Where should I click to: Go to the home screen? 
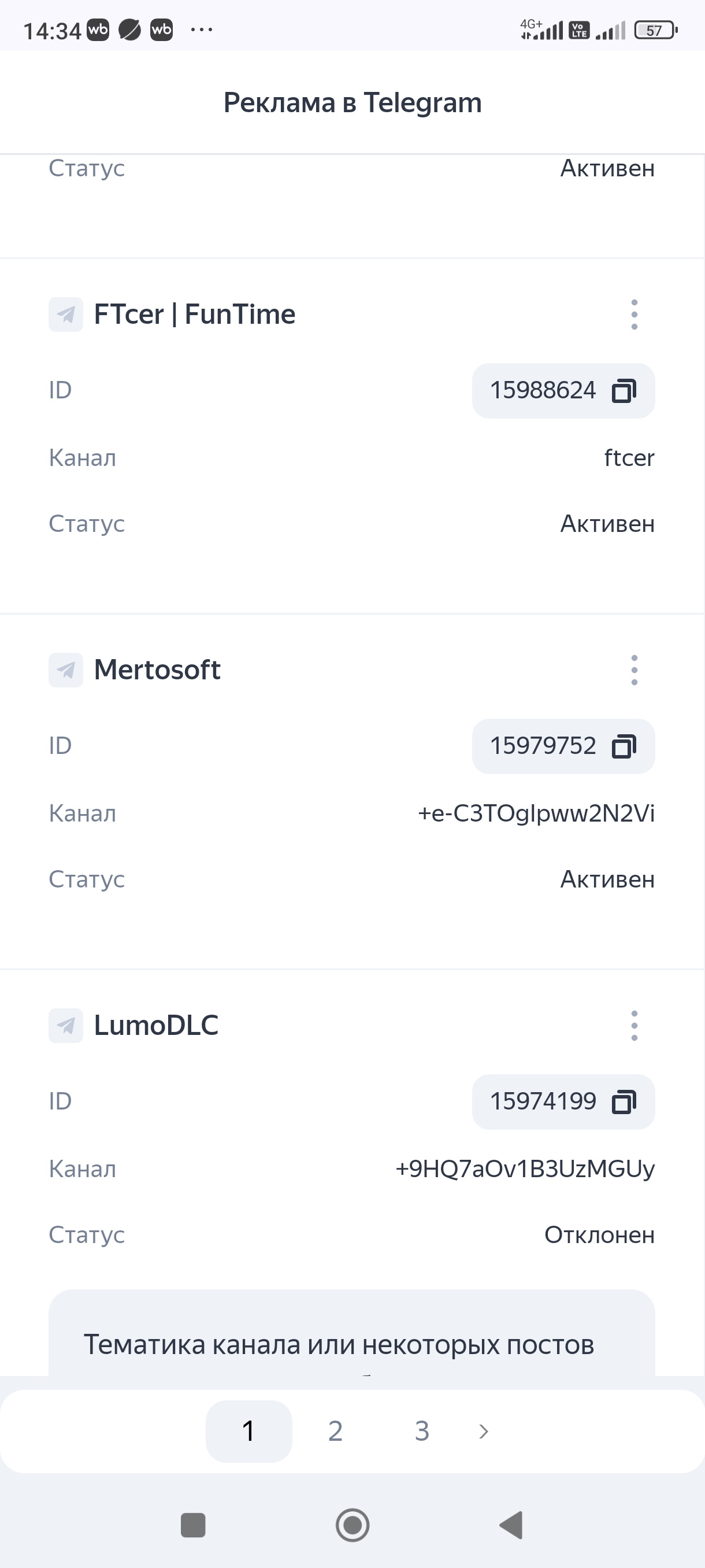352,1525
